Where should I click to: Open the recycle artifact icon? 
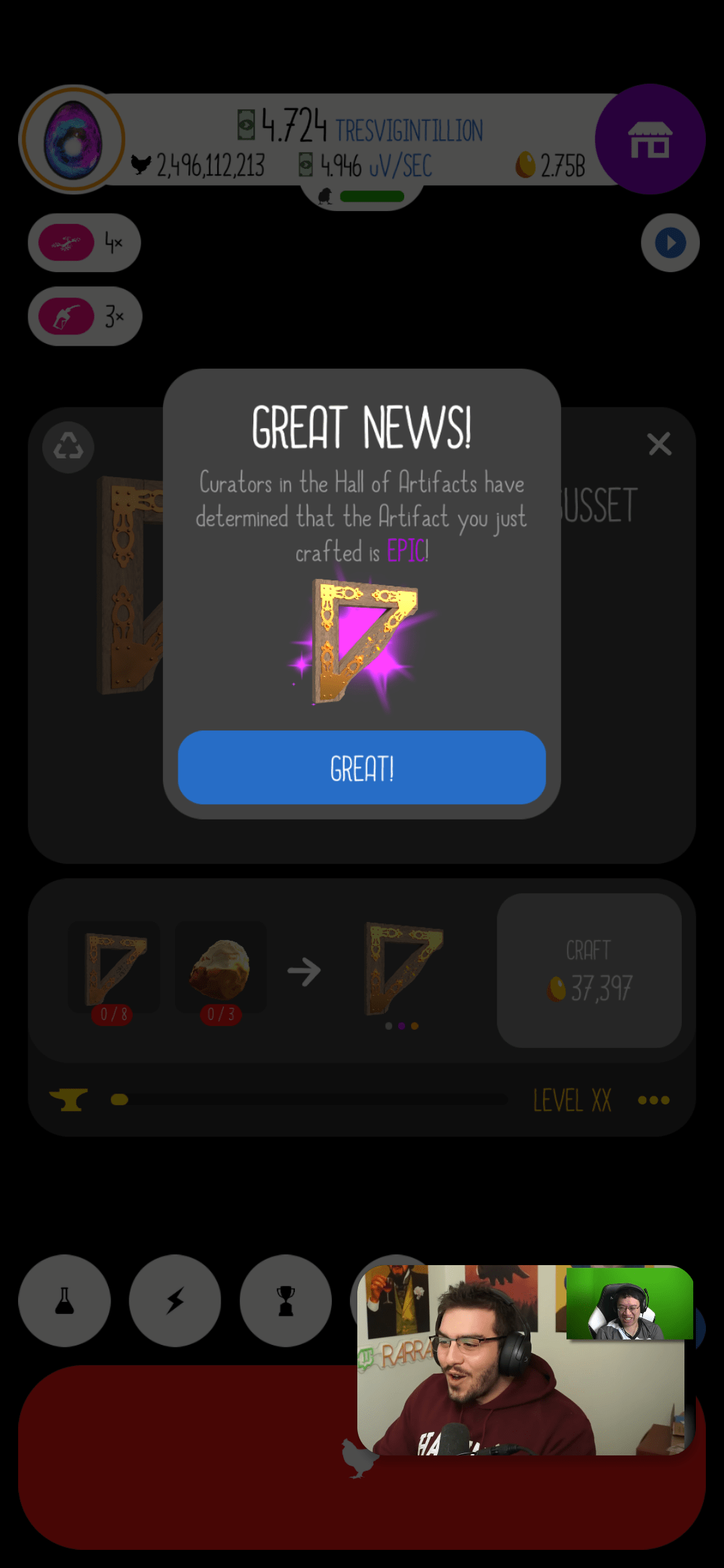click(x=68, y=447)
